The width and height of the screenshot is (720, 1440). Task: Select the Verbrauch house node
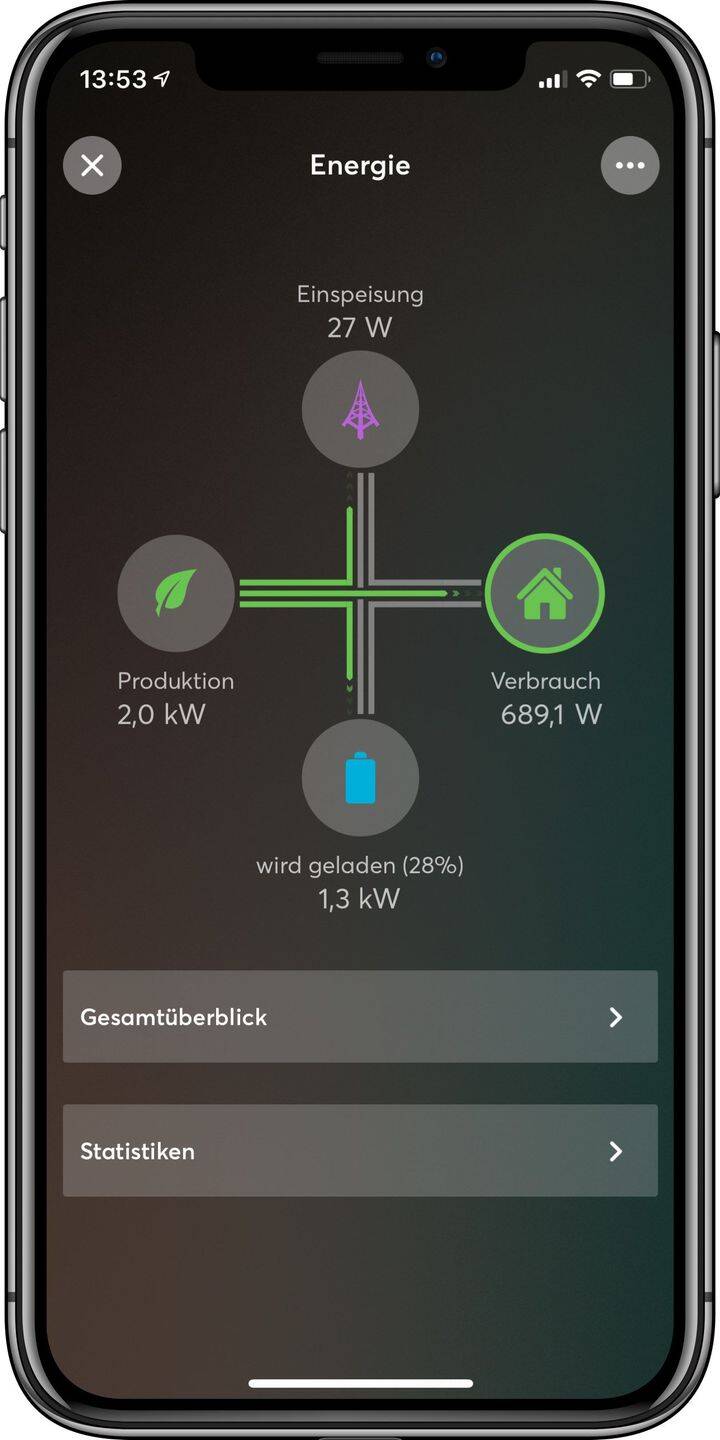coord(545,593)
